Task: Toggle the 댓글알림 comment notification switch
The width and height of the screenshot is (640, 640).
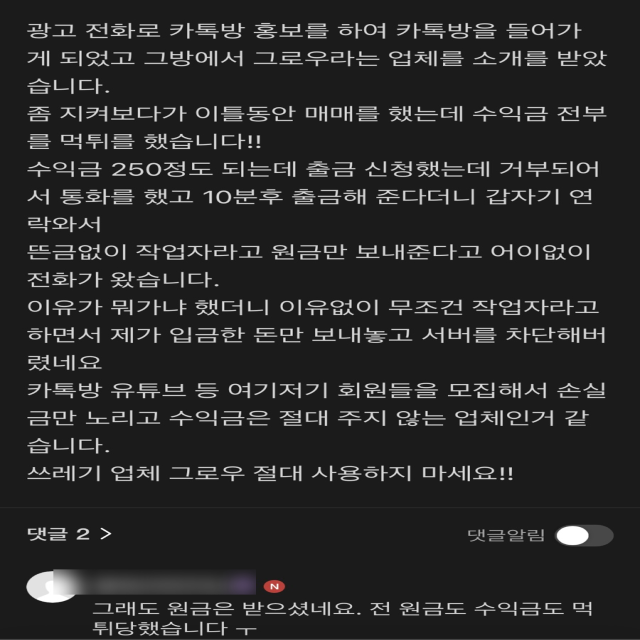Action: pyautogui.click(x=584, y=535)
